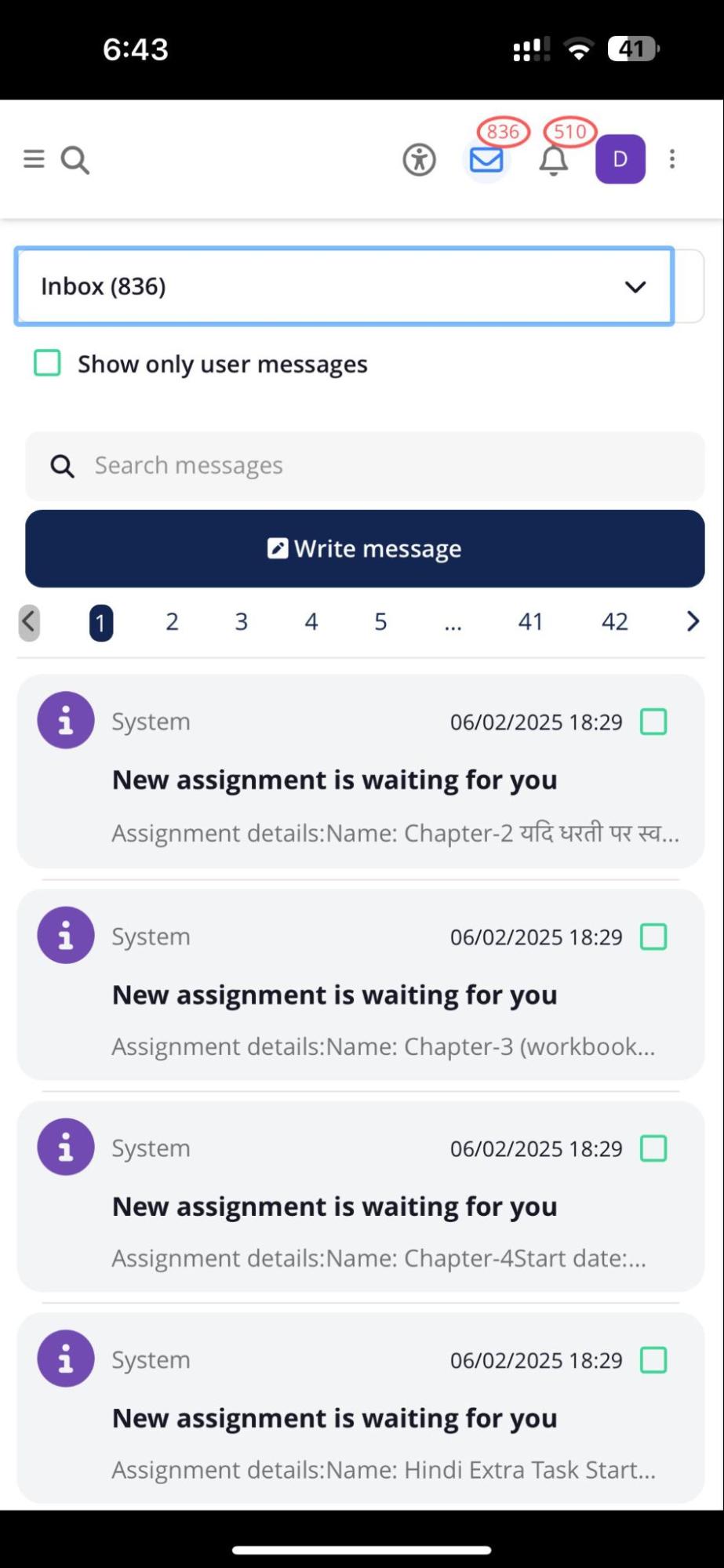Open the accessibility options icon
The image size is (724, 1568).
(420, 160)
